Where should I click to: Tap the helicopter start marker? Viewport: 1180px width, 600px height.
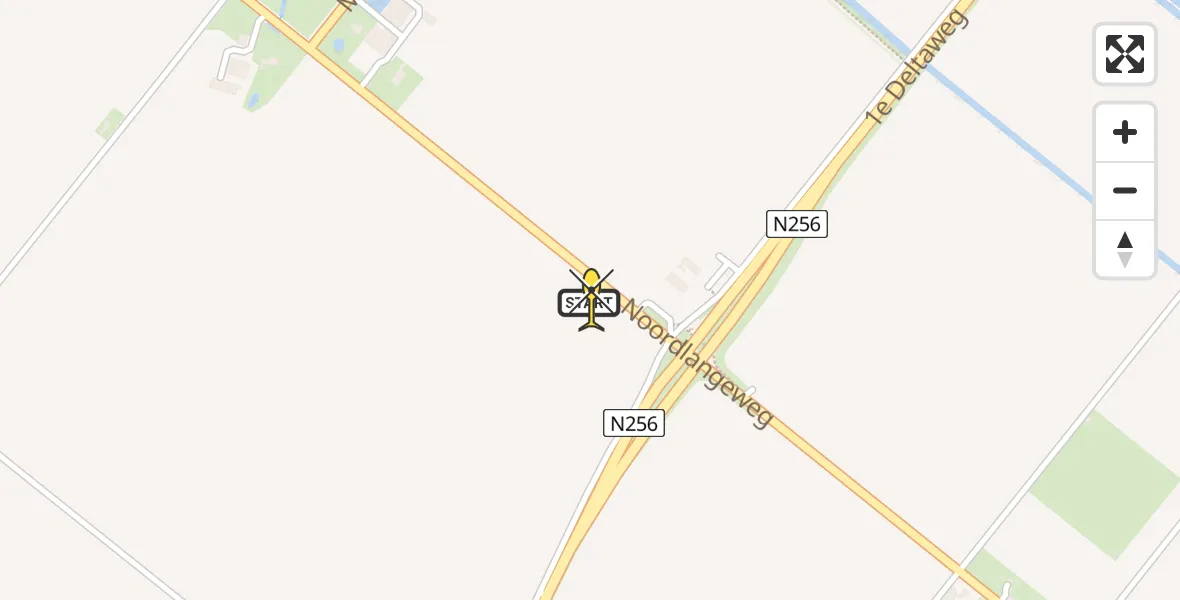[x=591, y=300]
